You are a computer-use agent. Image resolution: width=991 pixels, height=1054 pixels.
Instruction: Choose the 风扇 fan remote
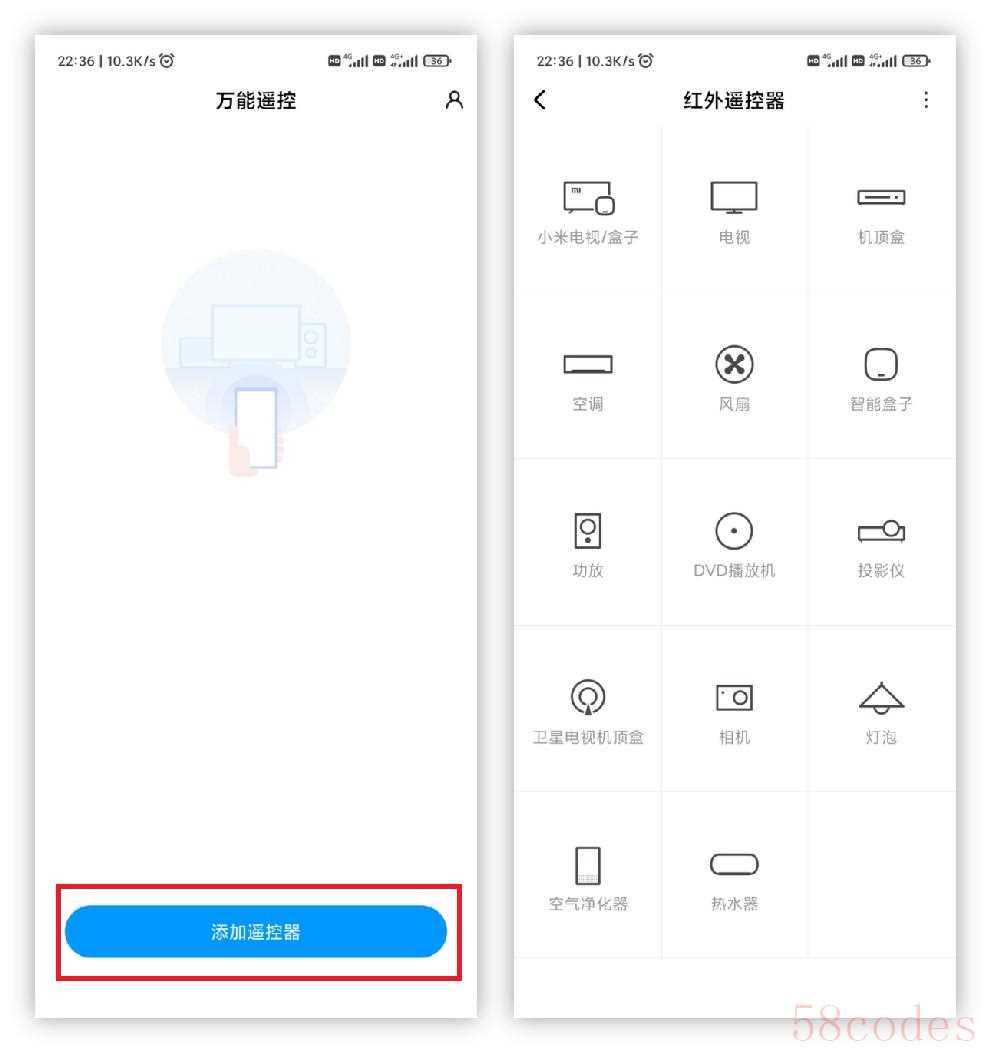734,377
